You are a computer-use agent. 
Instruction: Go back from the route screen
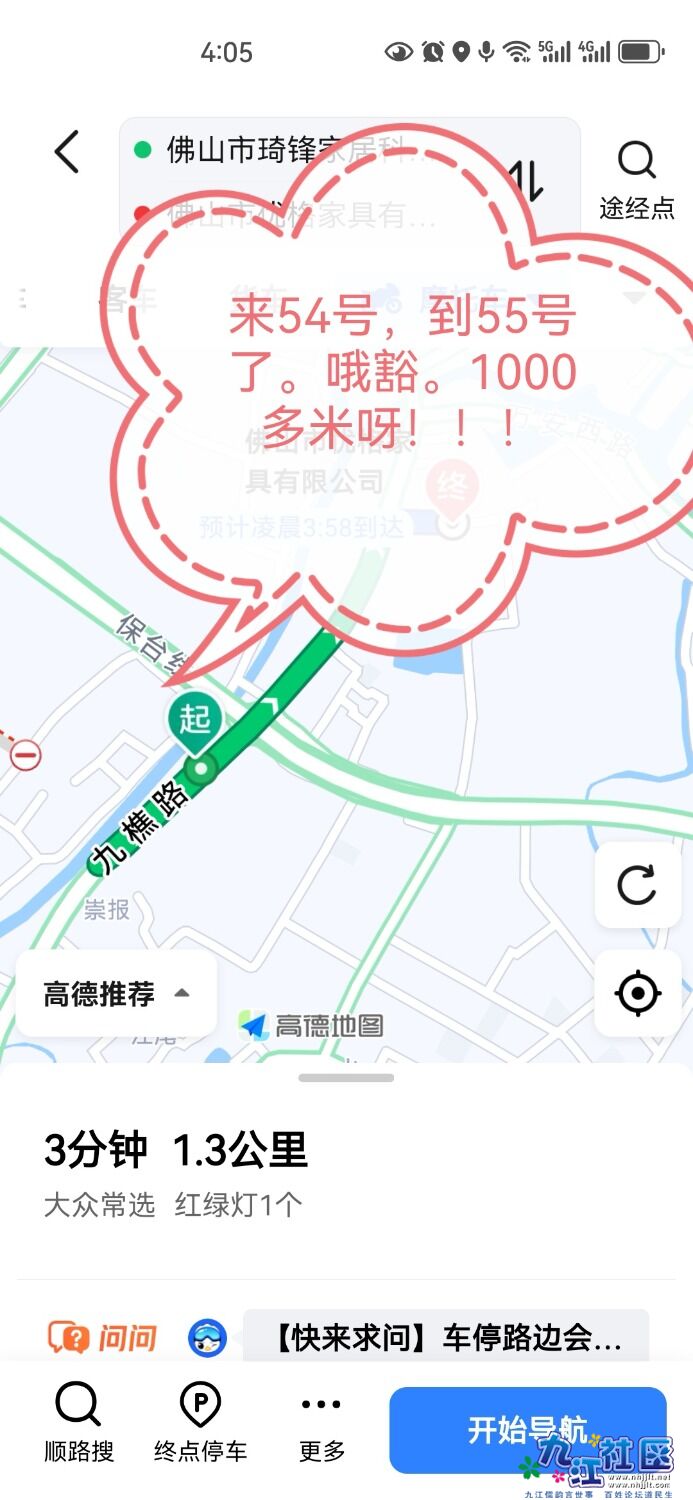(x=66, y=153)
